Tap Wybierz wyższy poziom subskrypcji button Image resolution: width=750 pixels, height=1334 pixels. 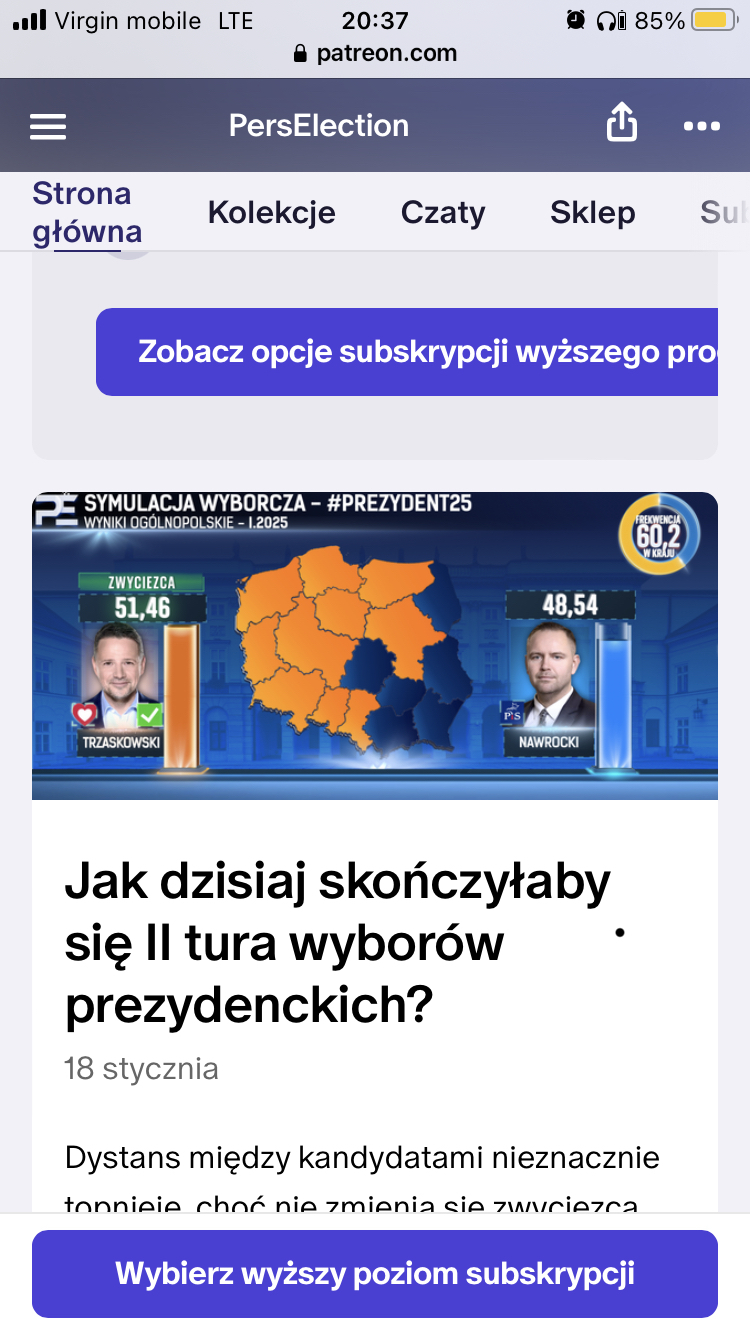pos(375,1274)
